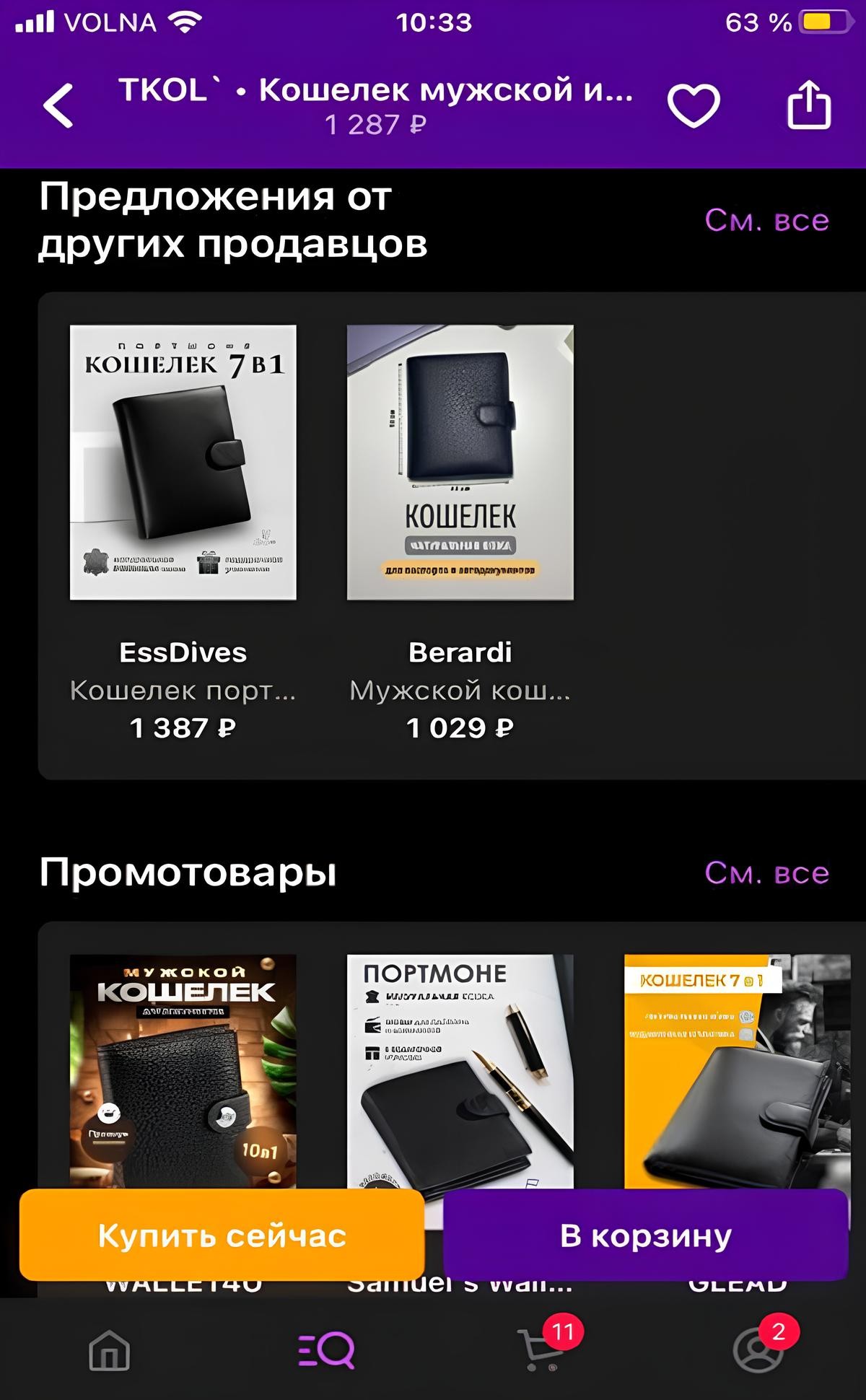Tap Купить сейчас button
Image resolution: width=866 pixels, height=1400 pixels.
pyautogui.click(x=222, y=1236)
